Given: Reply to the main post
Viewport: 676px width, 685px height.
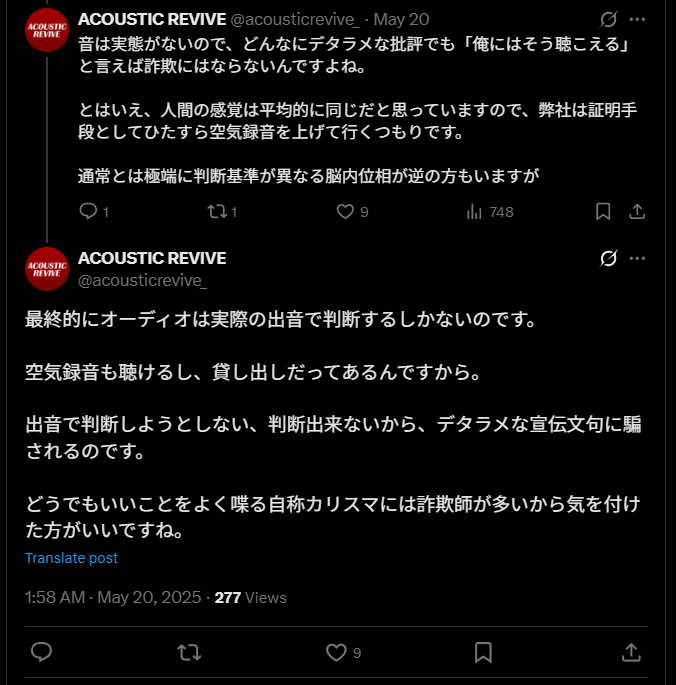Looking at the screenshot, I should point(41,652).
